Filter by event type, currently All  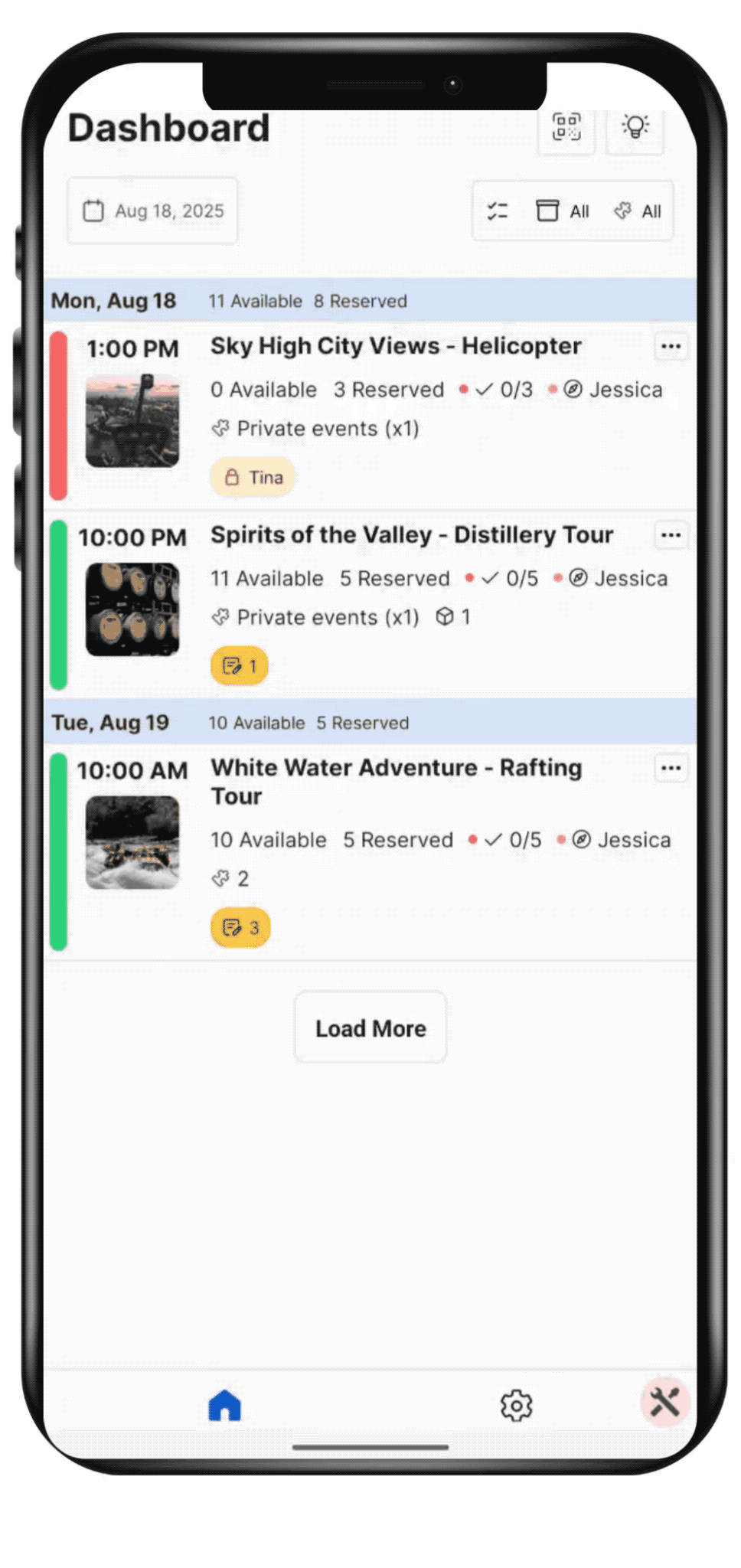click(638, 211)
